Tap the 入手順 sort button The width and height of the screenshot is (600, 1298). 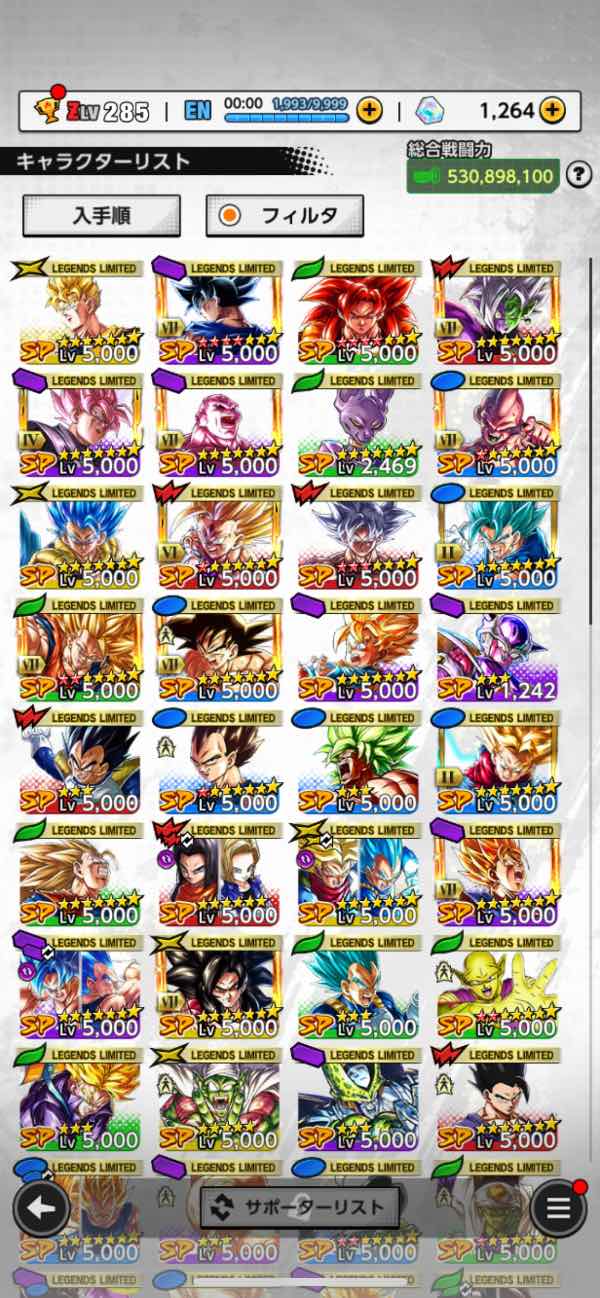[101, 215]
